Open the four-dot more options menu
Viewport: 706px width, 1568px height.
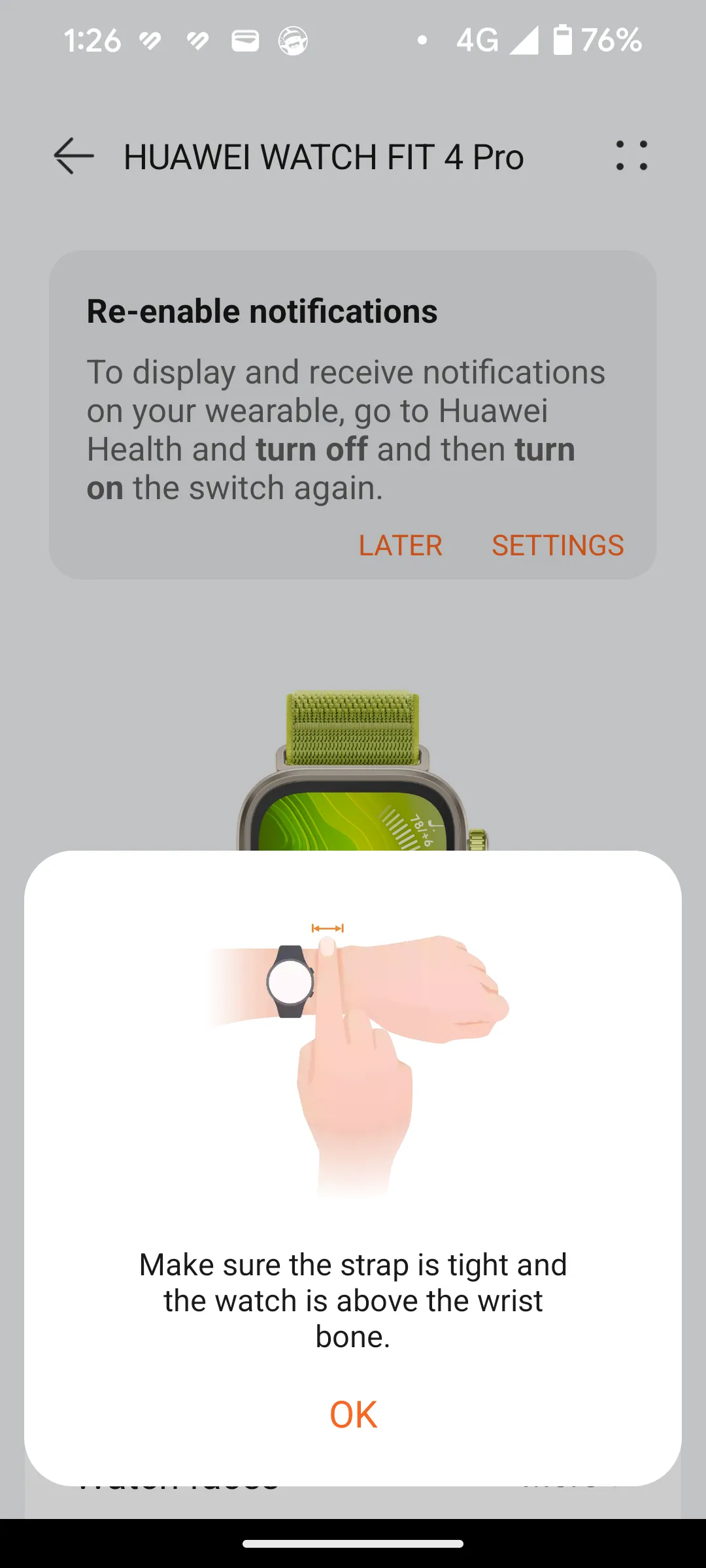[x=631, y=156]
